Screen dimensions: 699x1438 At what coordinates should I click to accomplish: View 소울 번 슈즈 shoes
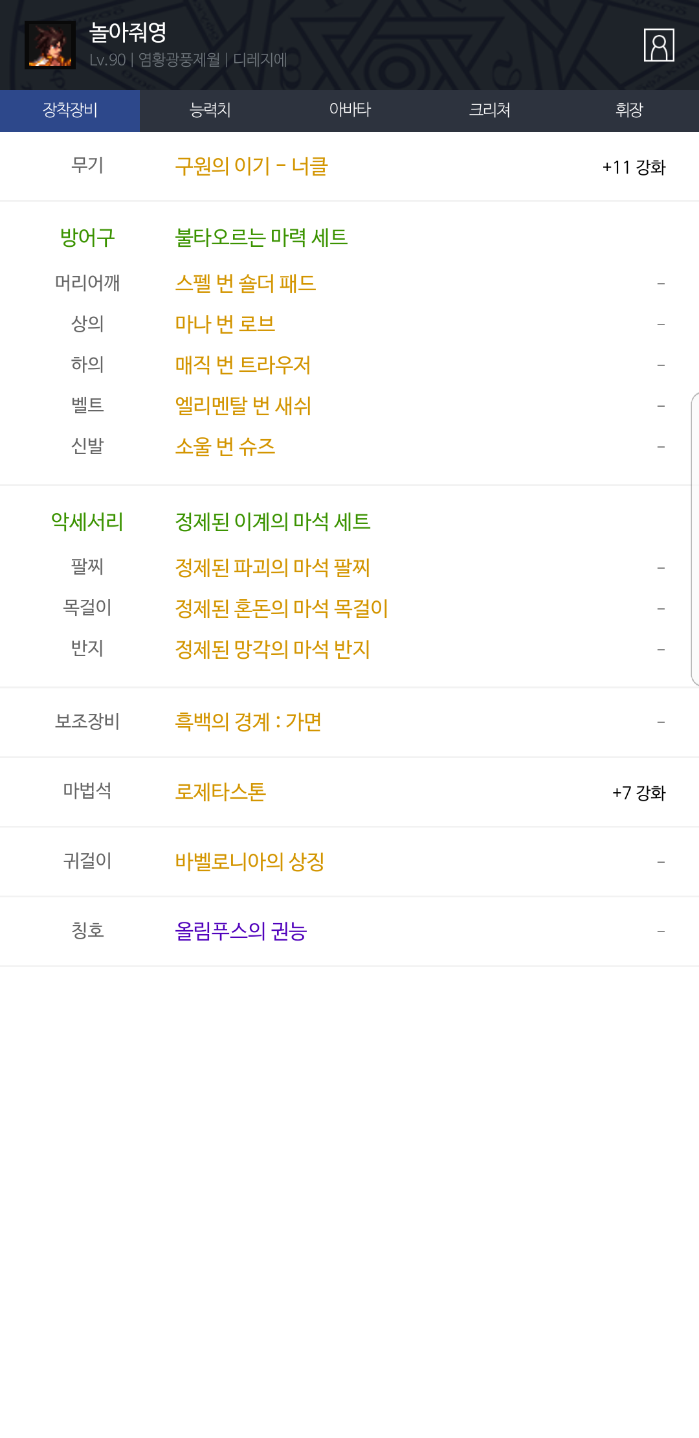pos(225,447)
